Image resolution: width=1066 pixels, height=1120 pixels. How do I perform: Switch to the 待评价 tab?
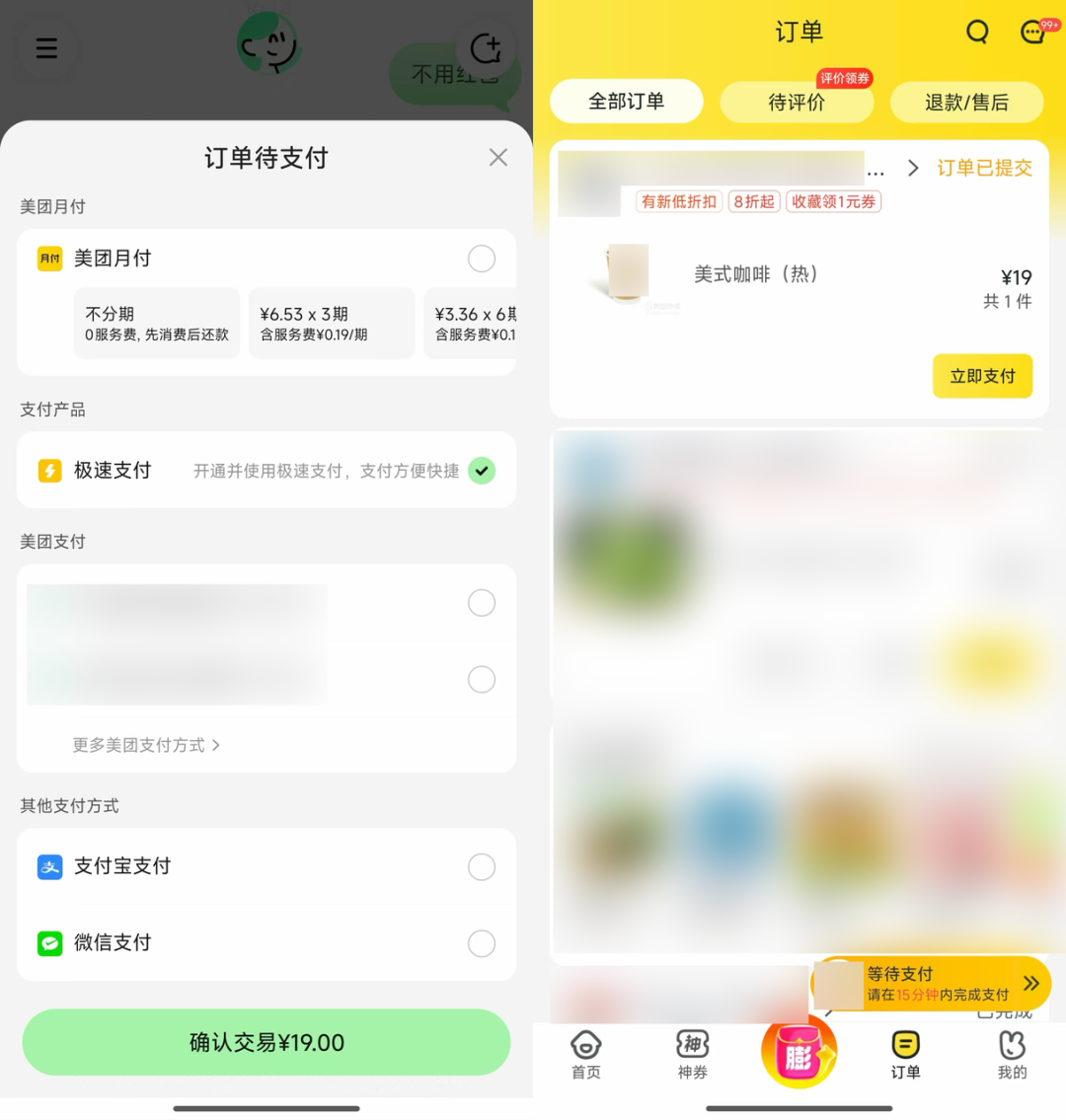pyautogui.click(x=797, y=102)
